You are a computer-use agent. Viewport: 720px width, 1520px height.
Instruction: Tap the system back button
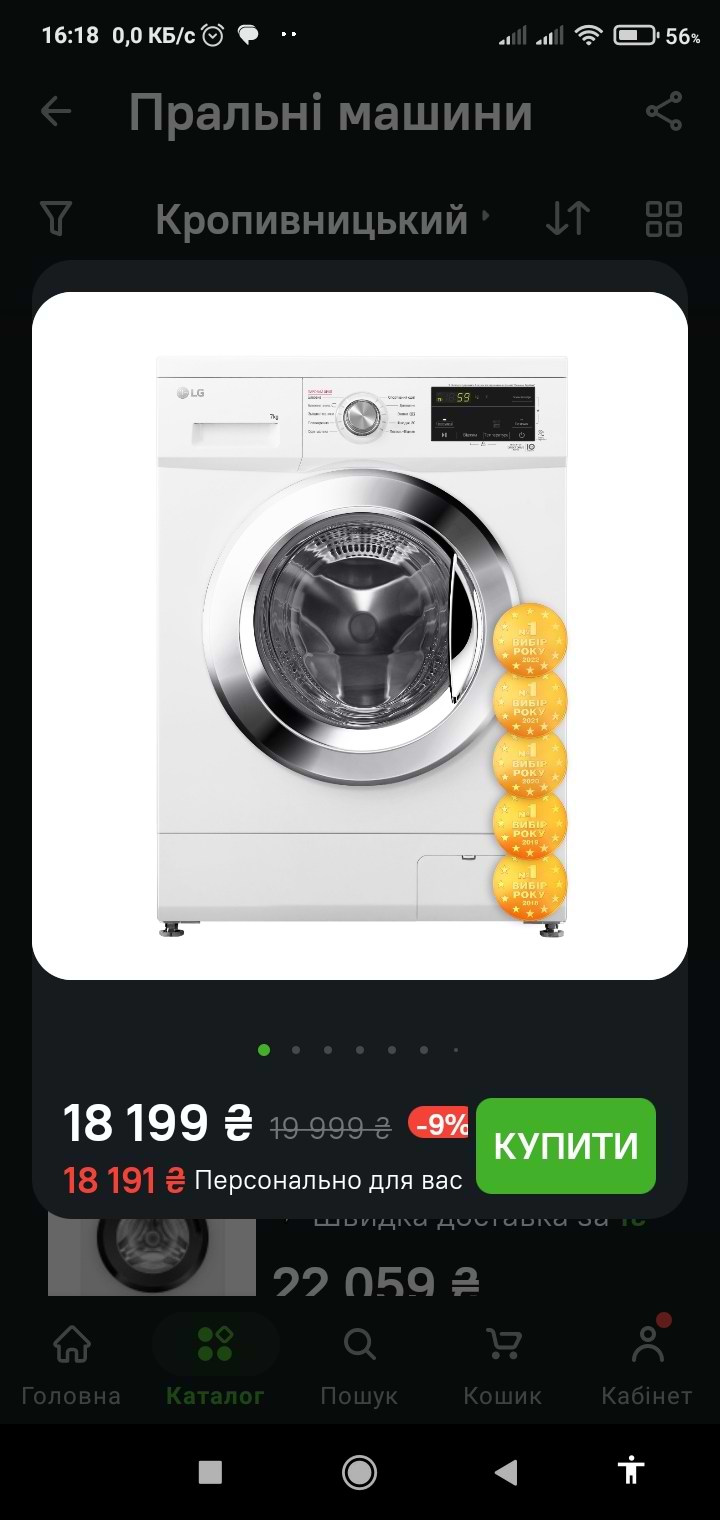tap(507, 1471)
